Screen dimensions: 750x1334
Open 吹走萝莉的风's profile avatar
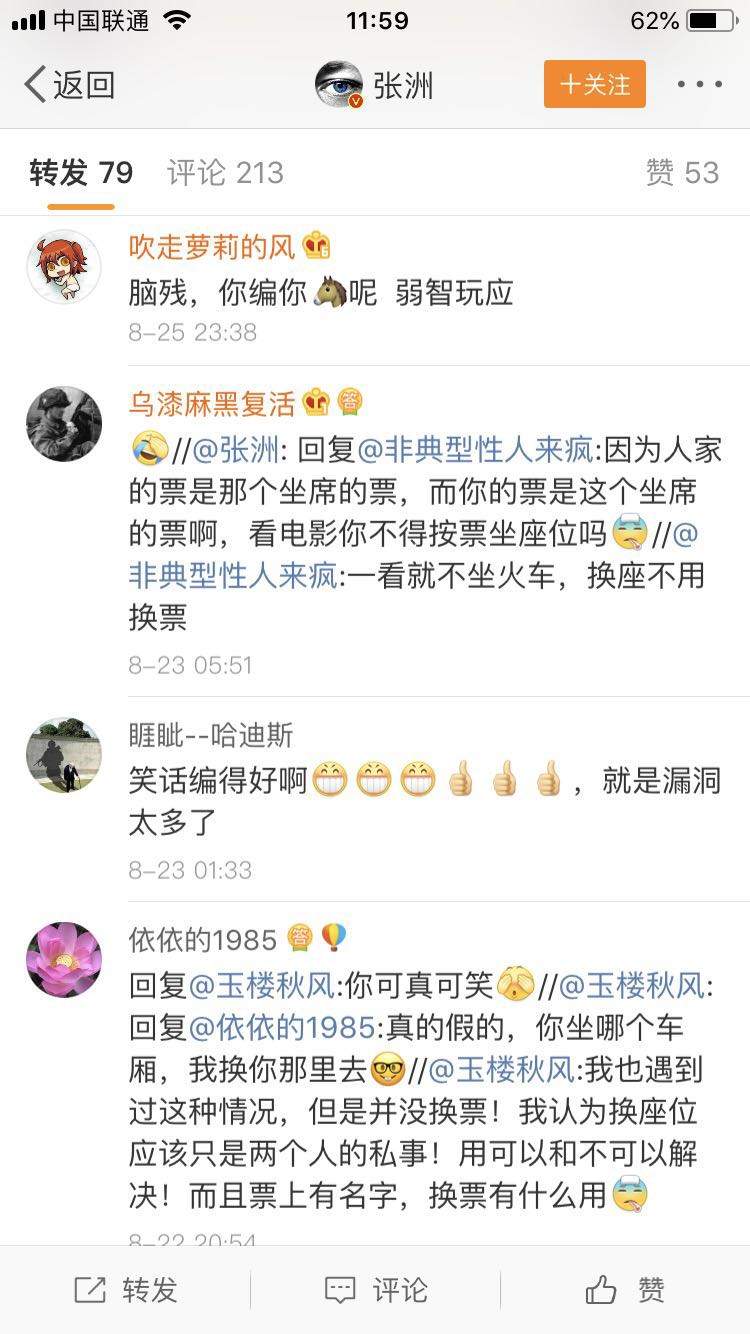coord(64,267)
